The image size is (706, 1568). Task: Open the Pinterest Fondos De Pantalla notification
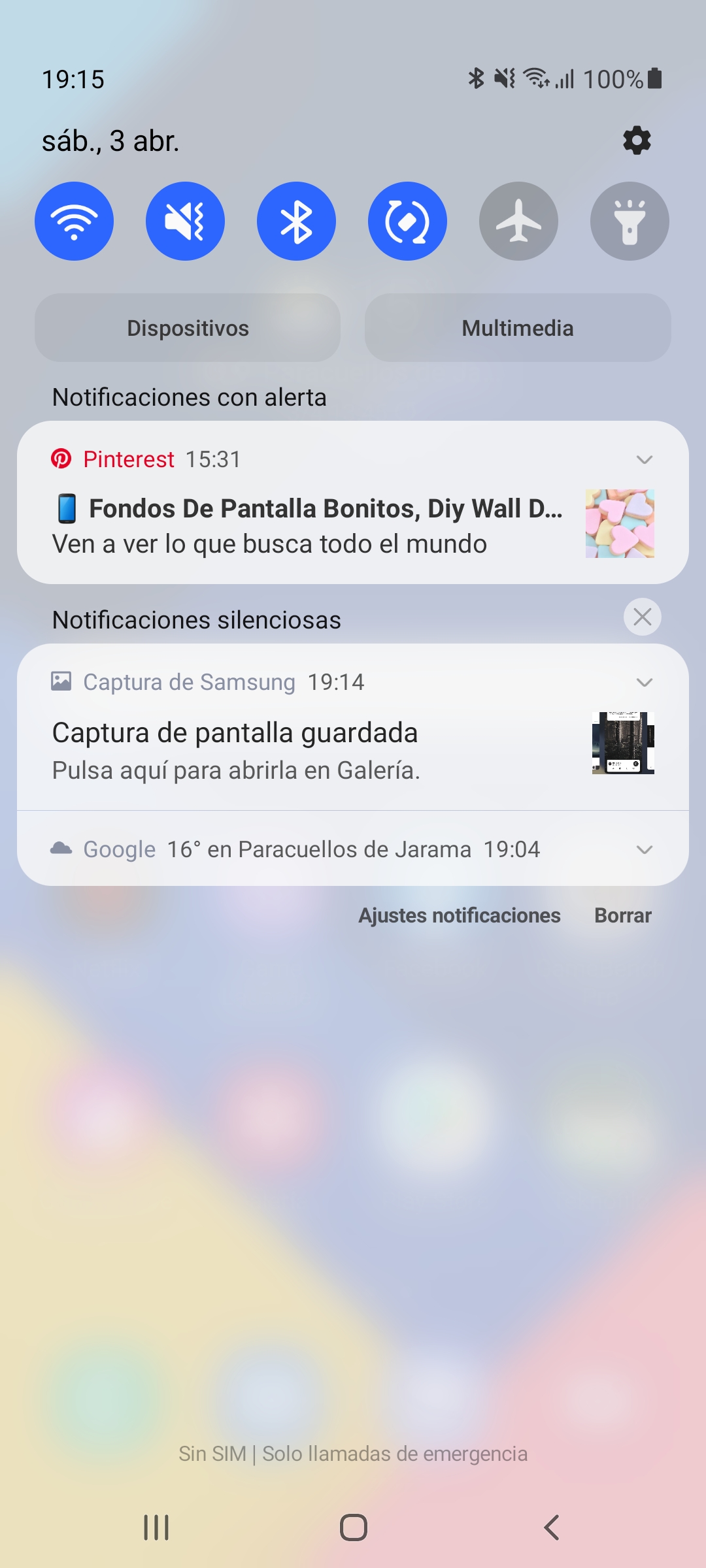pyautogui.click(x=353, y=502)
